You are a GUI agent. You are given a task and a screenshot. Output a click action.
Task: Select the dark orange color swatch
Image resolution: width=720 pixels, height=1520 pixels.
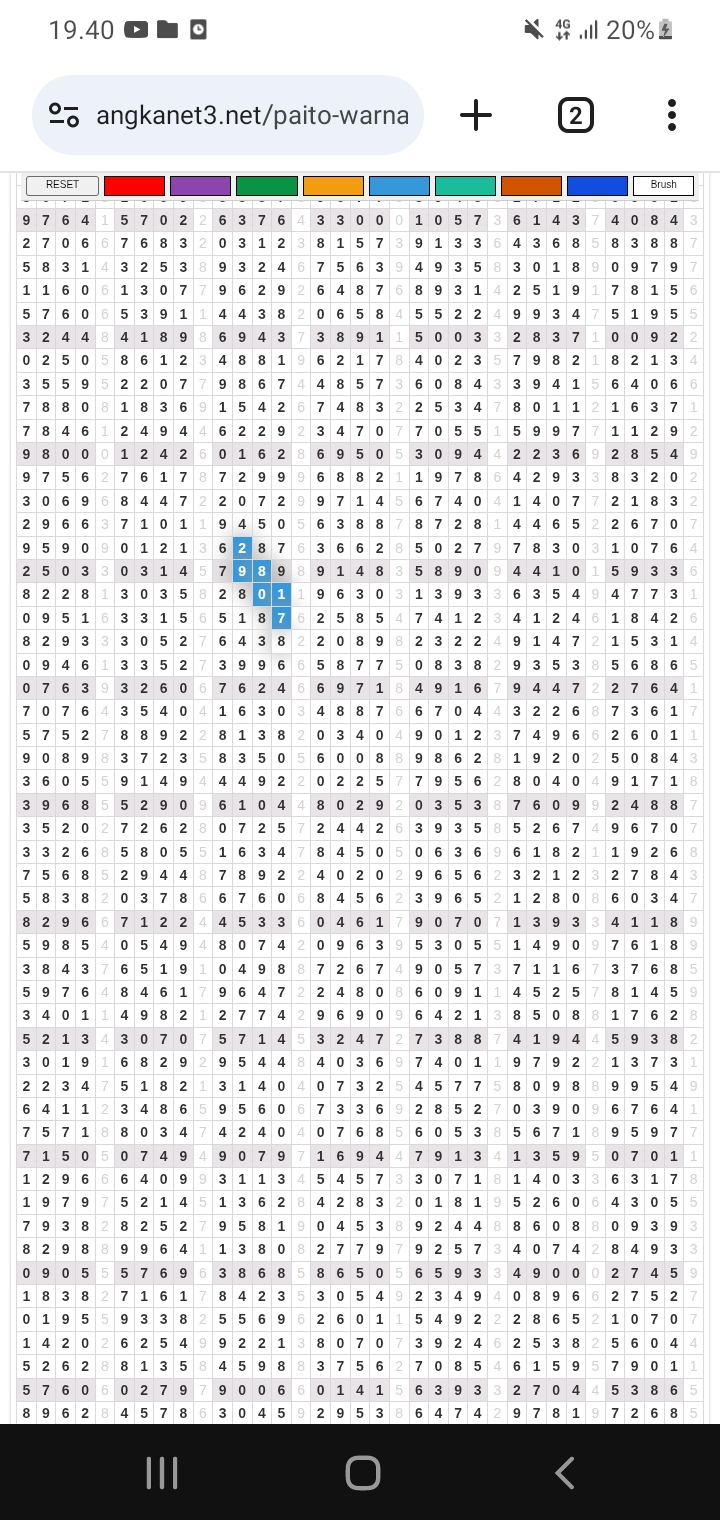531,185
